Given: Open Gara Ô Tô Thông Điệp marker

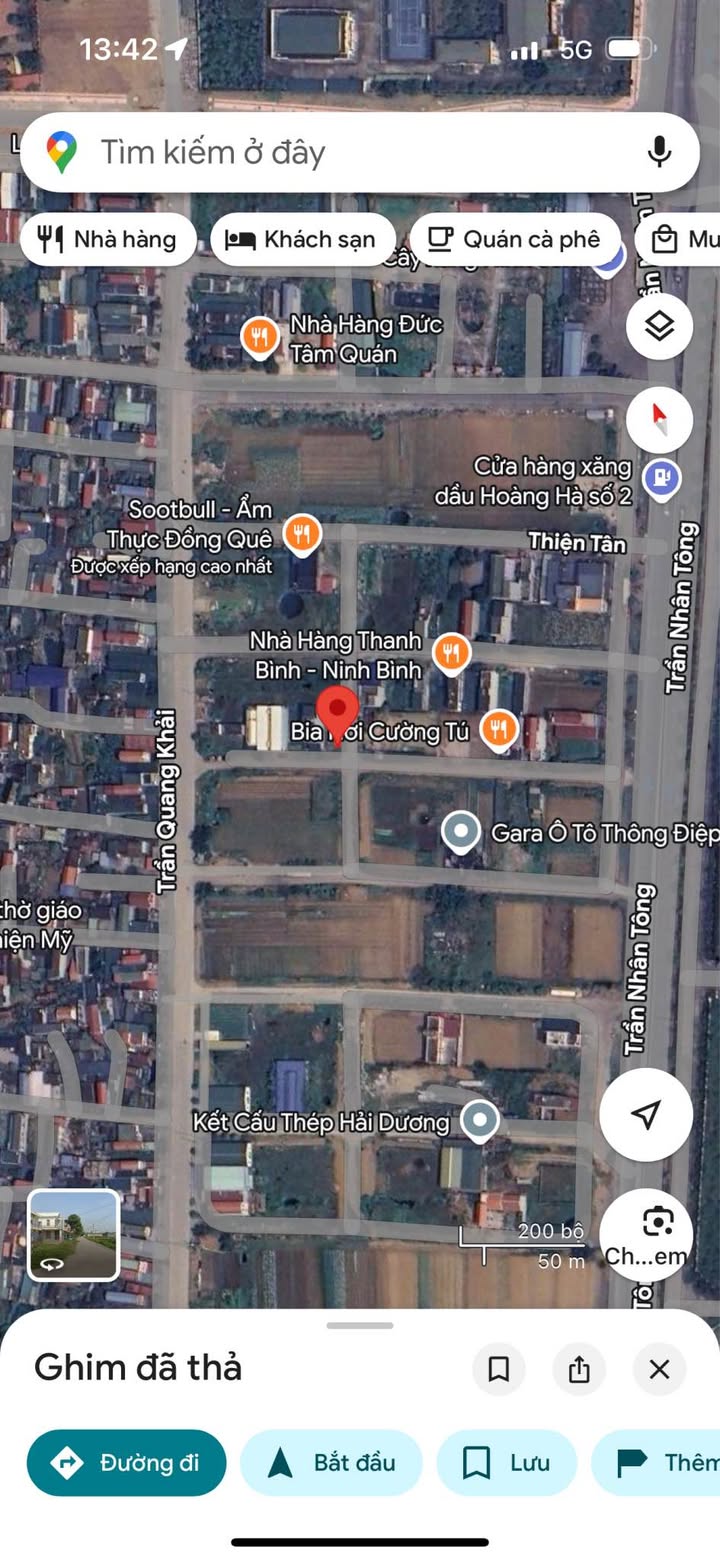Looking at the screenshot, I should [461, 831].
